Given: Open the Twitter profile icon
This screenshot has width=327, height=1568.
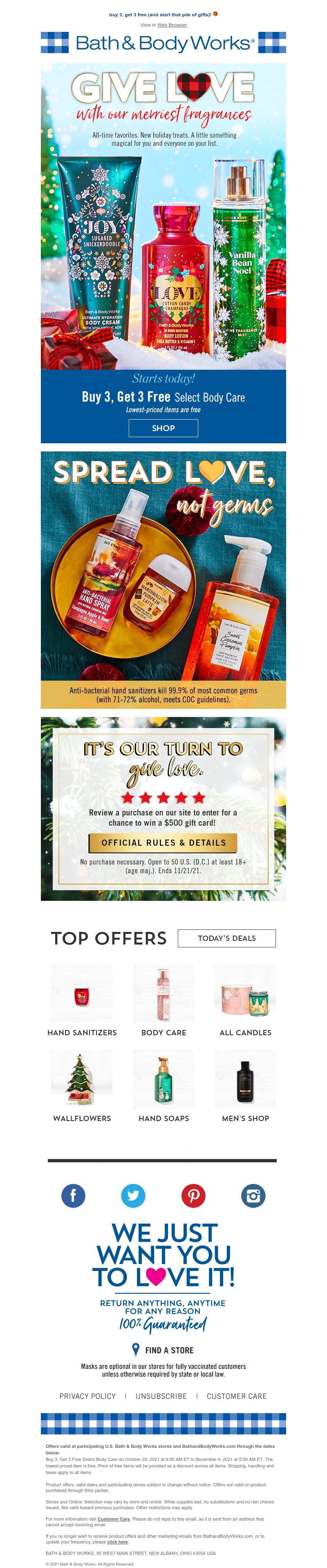Looking at the screenshot, I should pos(133,1195).
